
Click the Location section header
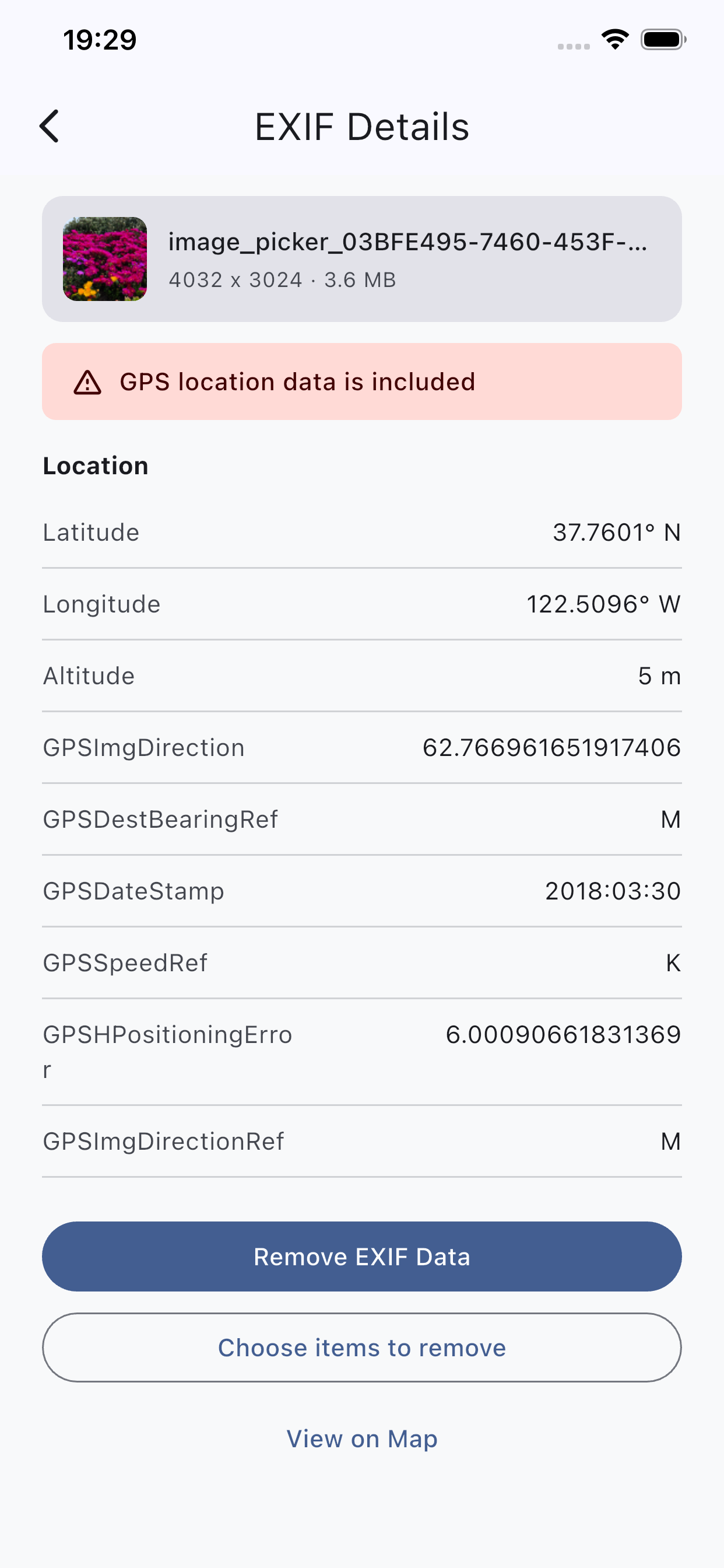tap(95, 466)
